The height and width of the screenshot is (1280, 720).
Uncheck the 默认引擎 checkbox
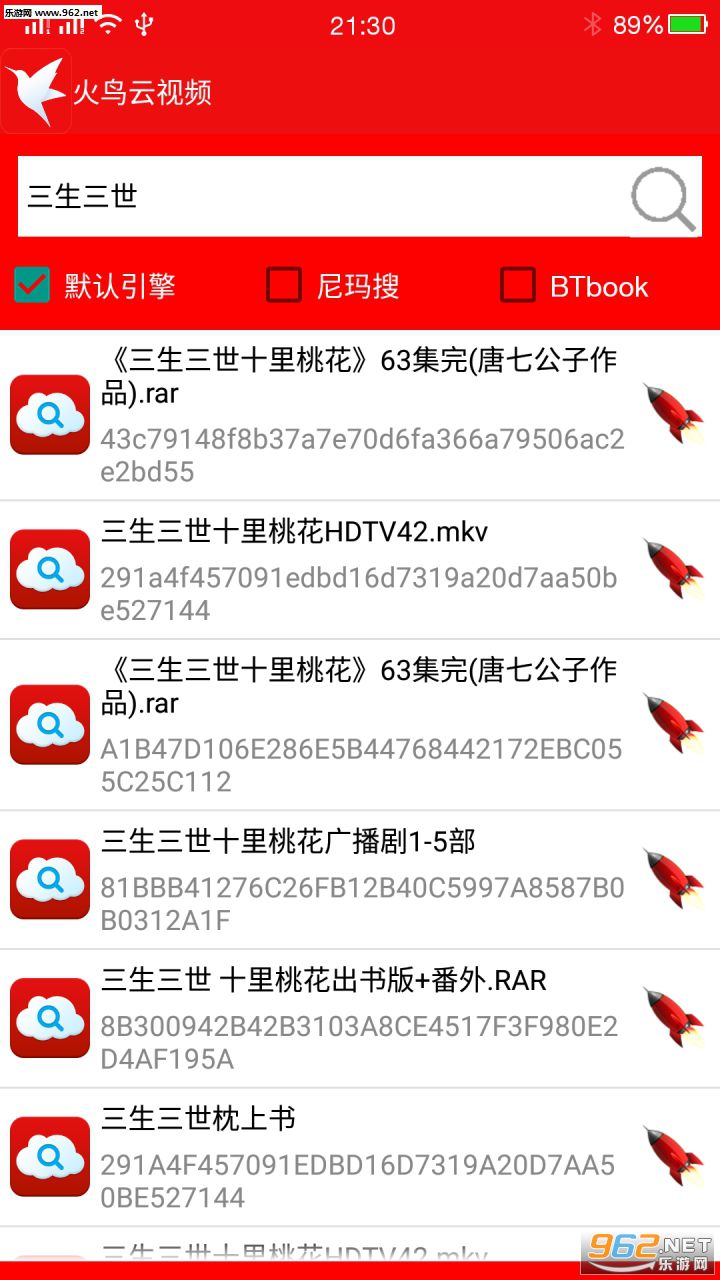click(33, 286)
